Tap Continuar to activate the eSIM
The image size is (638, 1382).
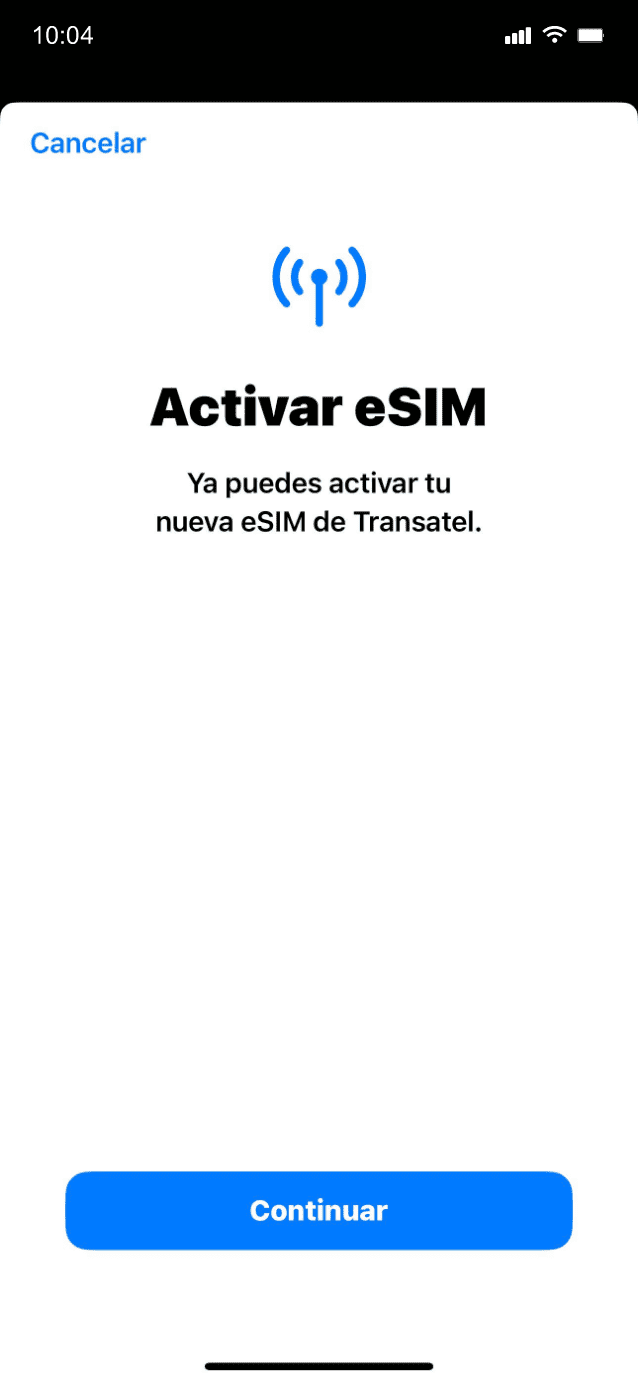coord(318,1210)
